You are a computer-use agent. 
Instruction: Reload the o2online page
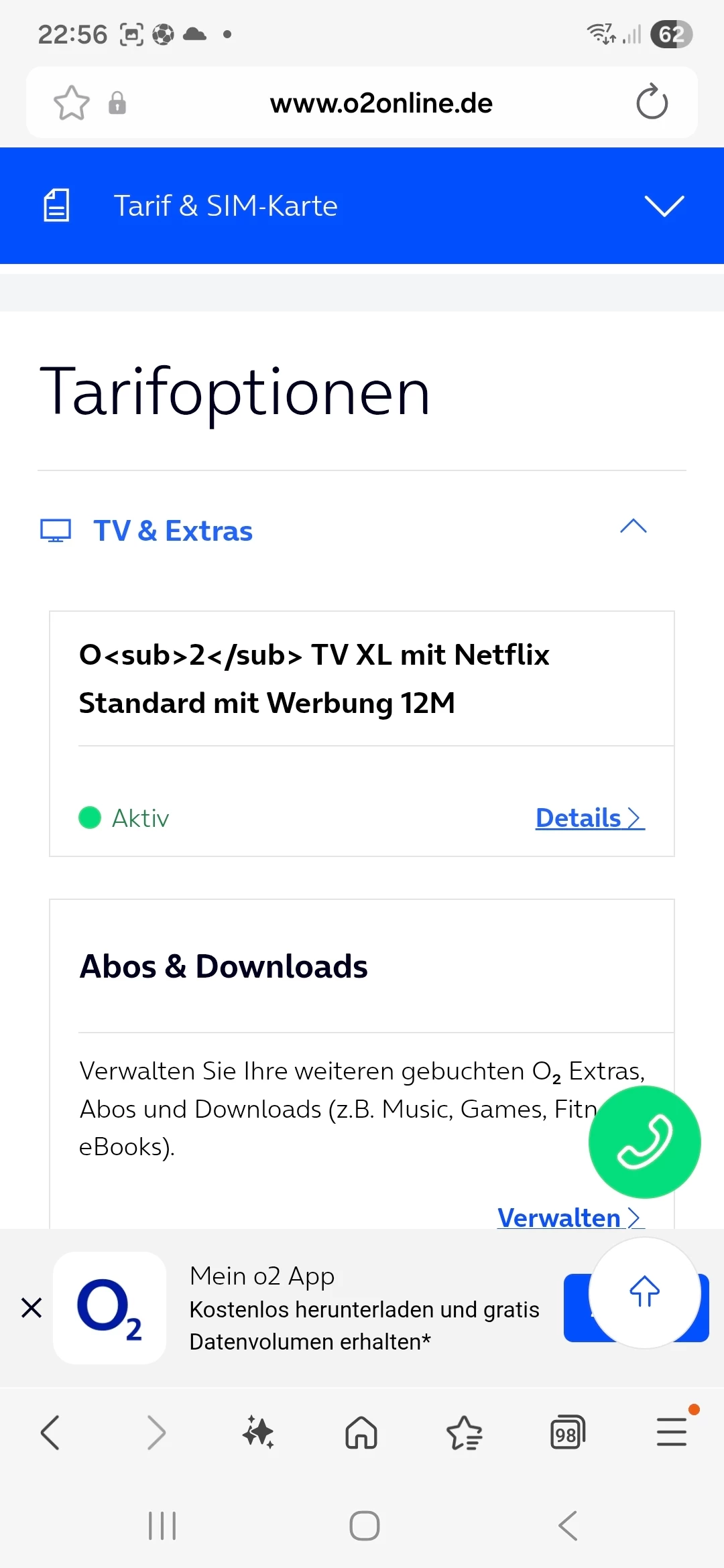pyautogui.click(x=652, y=103)
